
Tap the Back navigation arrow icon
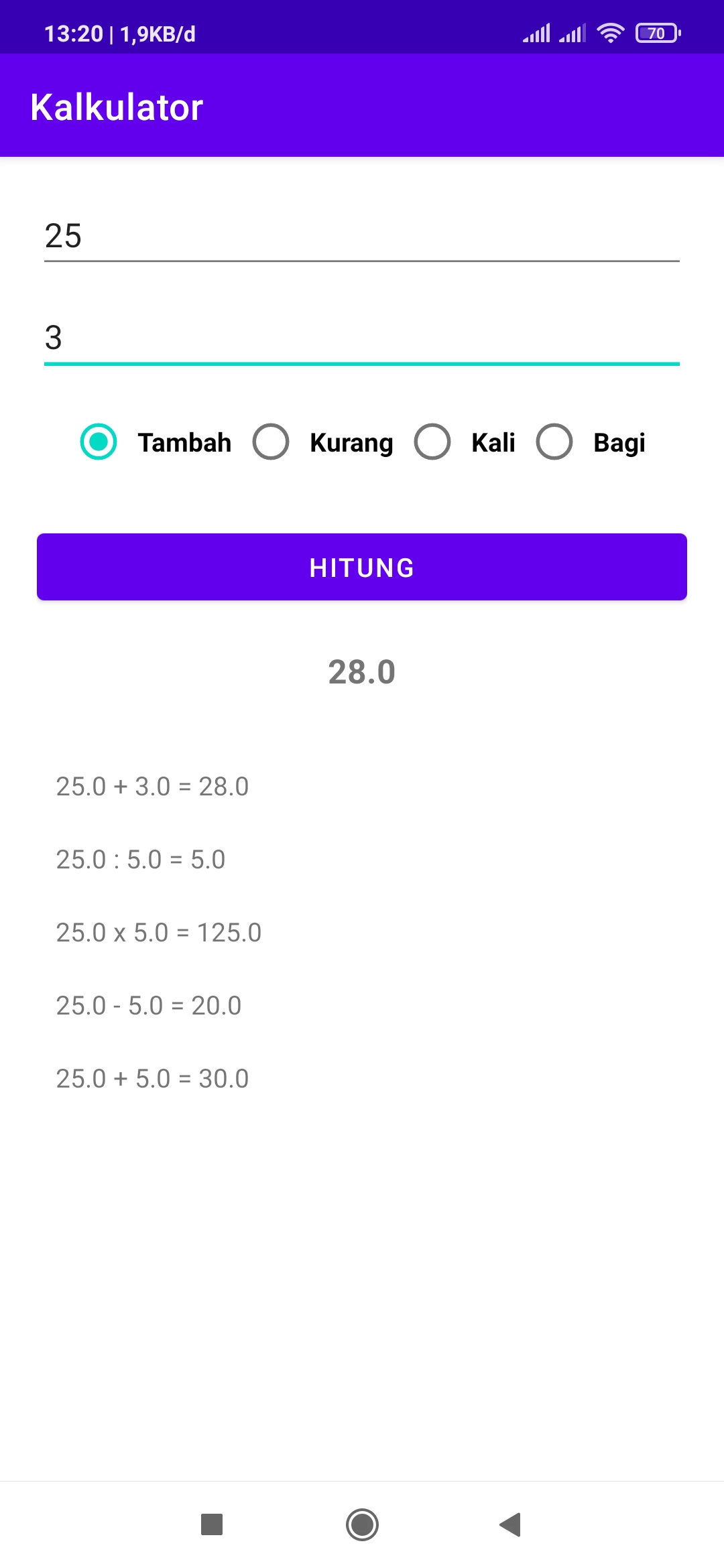coord(511,1525)
